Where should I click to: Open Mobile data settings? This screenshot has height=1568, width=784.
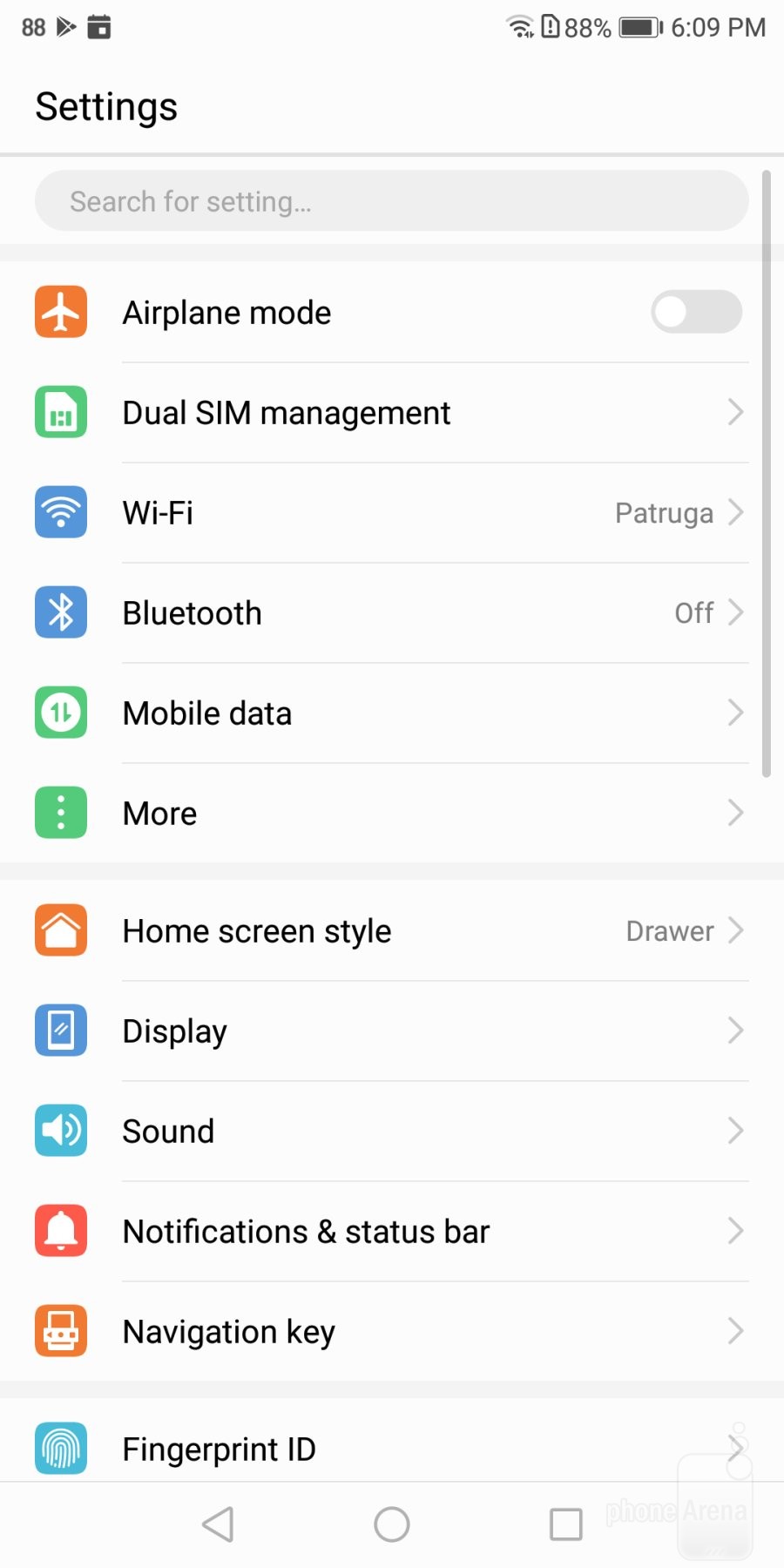pos(392,713)
